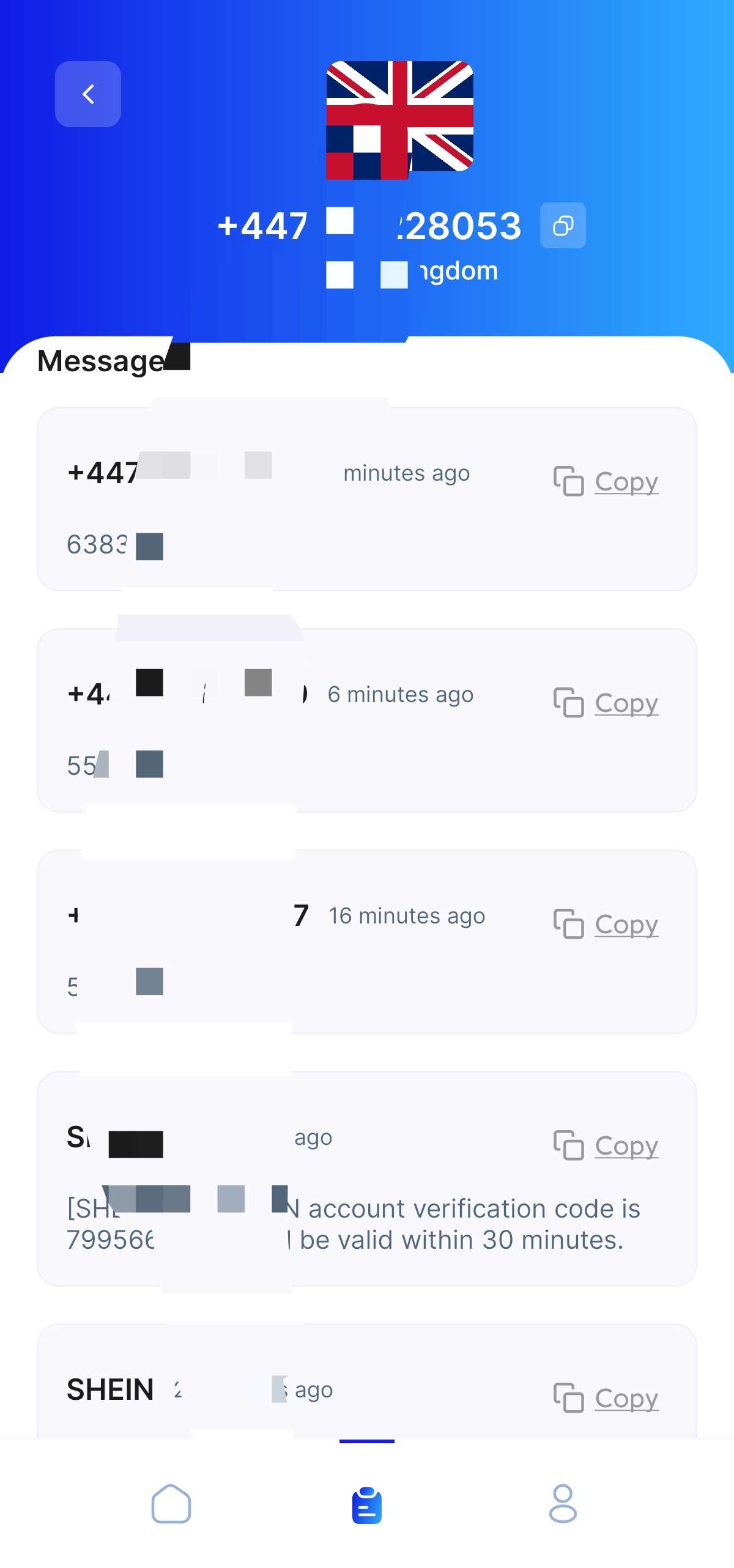The image size is (734, 1568).
Task: Open the Messages tab via clipboard icon
Action: pos(366,1504)
